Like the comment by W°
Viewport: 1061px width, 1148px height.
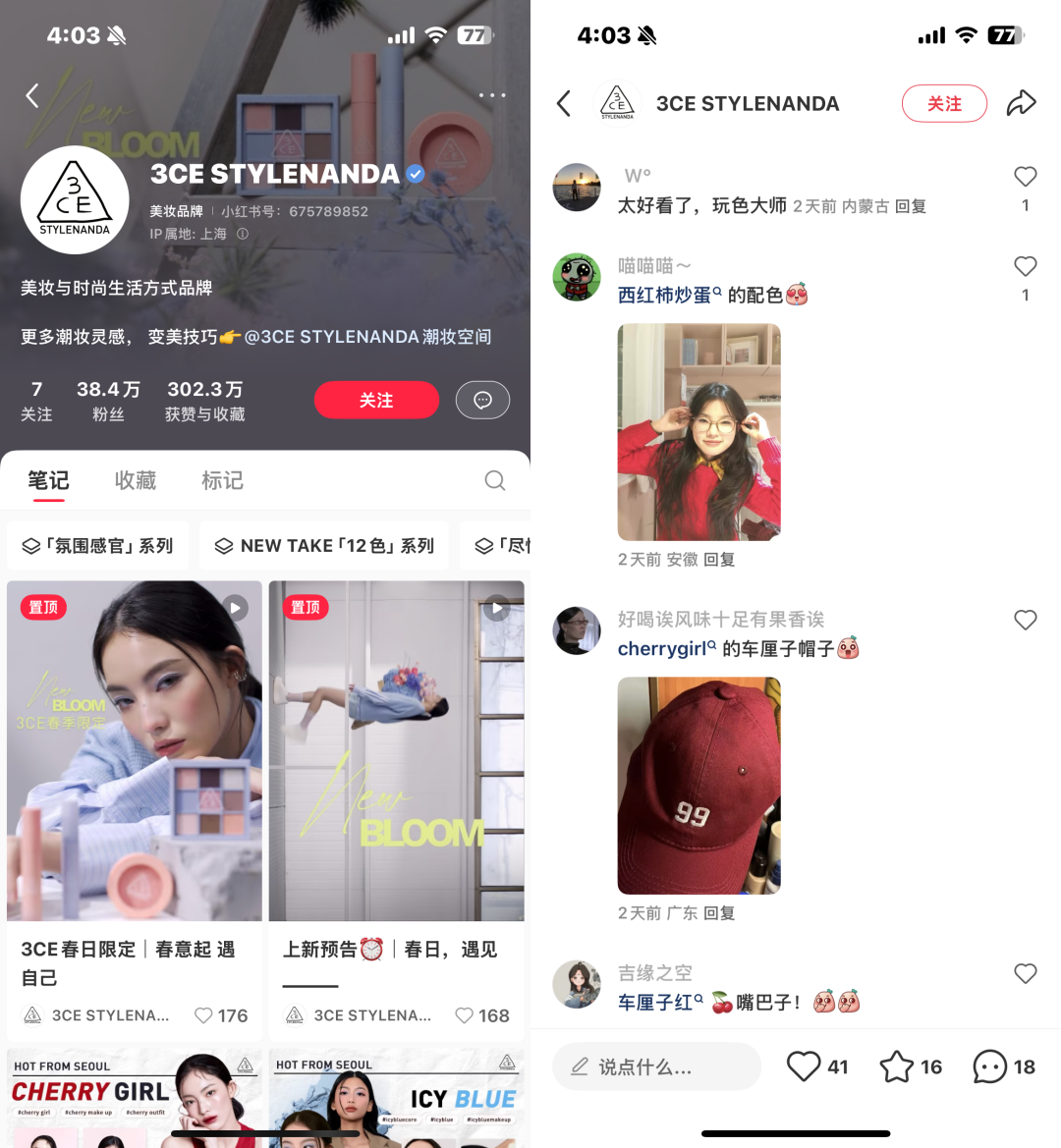pos(1026,177)
